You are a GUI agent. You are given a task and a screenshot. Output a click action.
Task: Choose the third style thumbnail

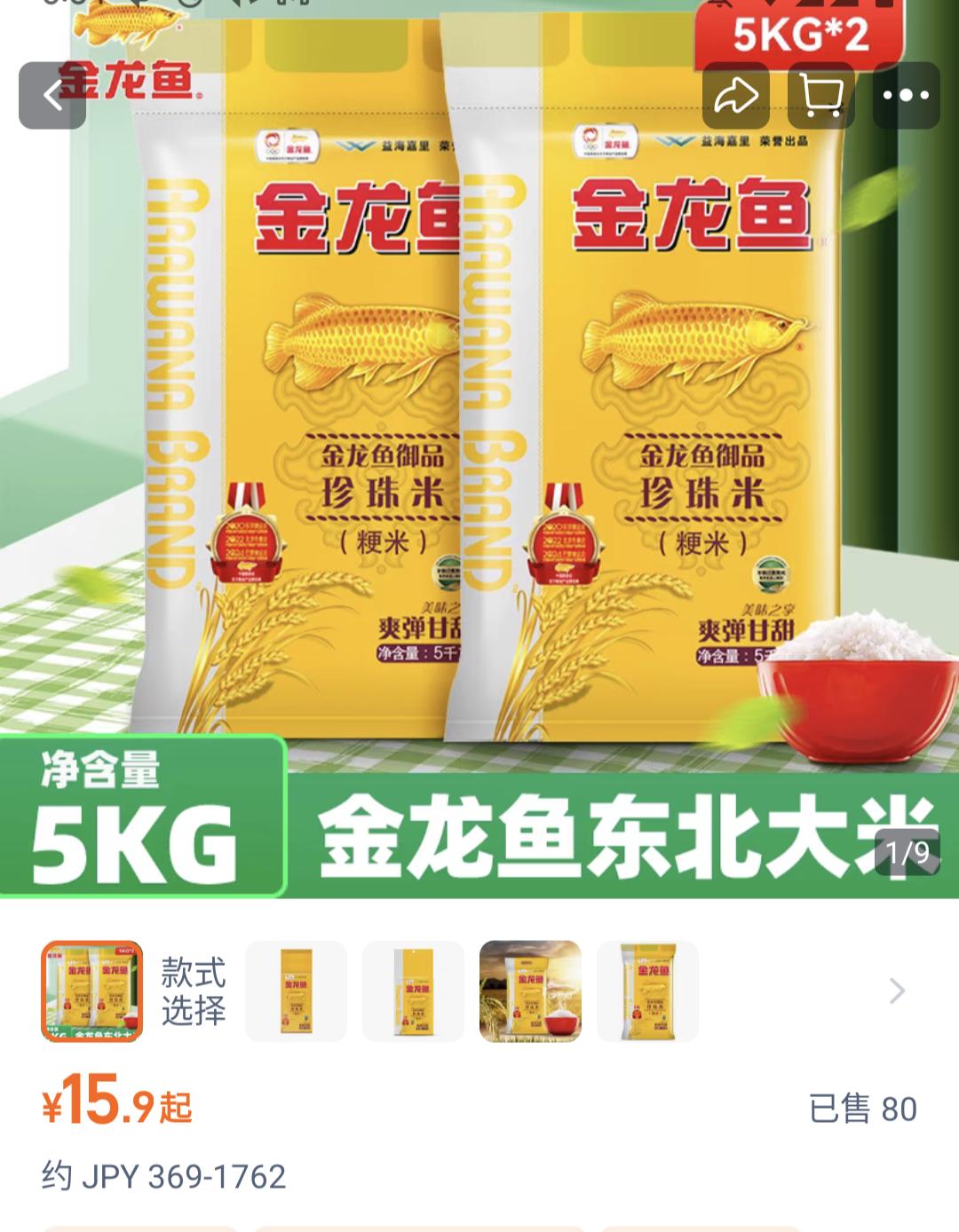click(x=413, y=991)
